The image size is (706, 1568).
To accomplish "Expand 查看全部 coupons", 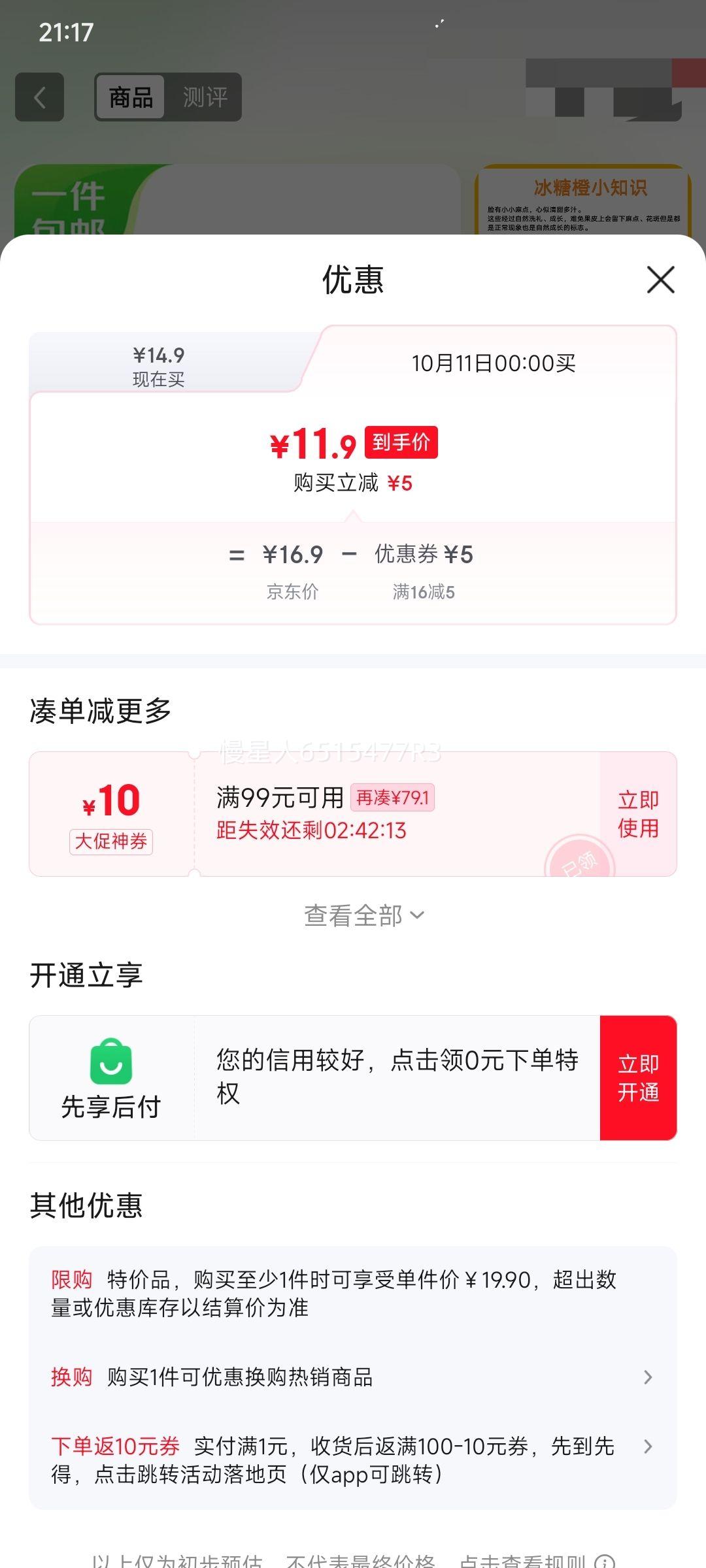I will (363, 915).
